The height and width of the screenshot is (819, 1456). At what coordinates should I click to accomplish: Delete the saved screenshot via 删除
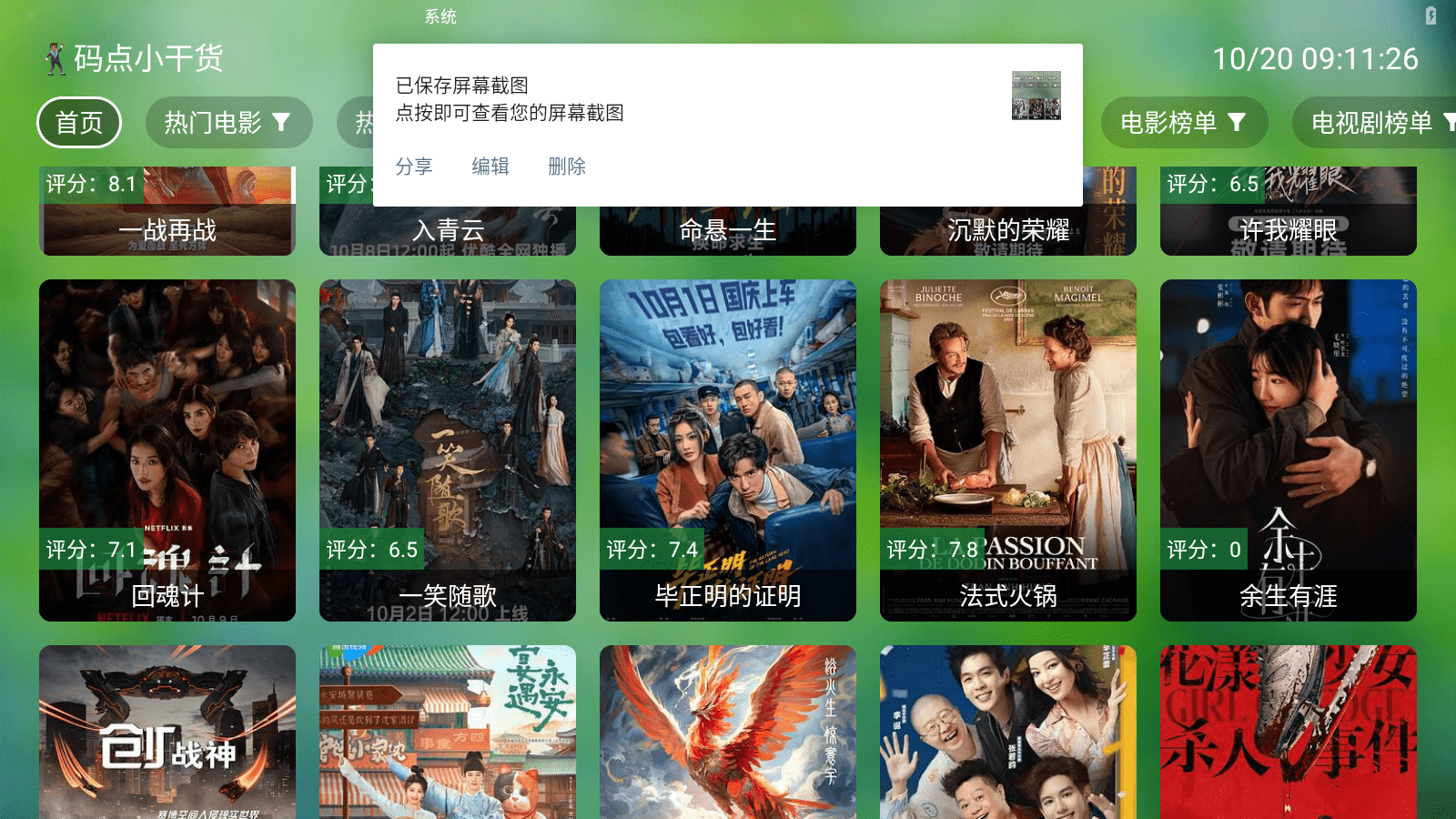(567, 167)
